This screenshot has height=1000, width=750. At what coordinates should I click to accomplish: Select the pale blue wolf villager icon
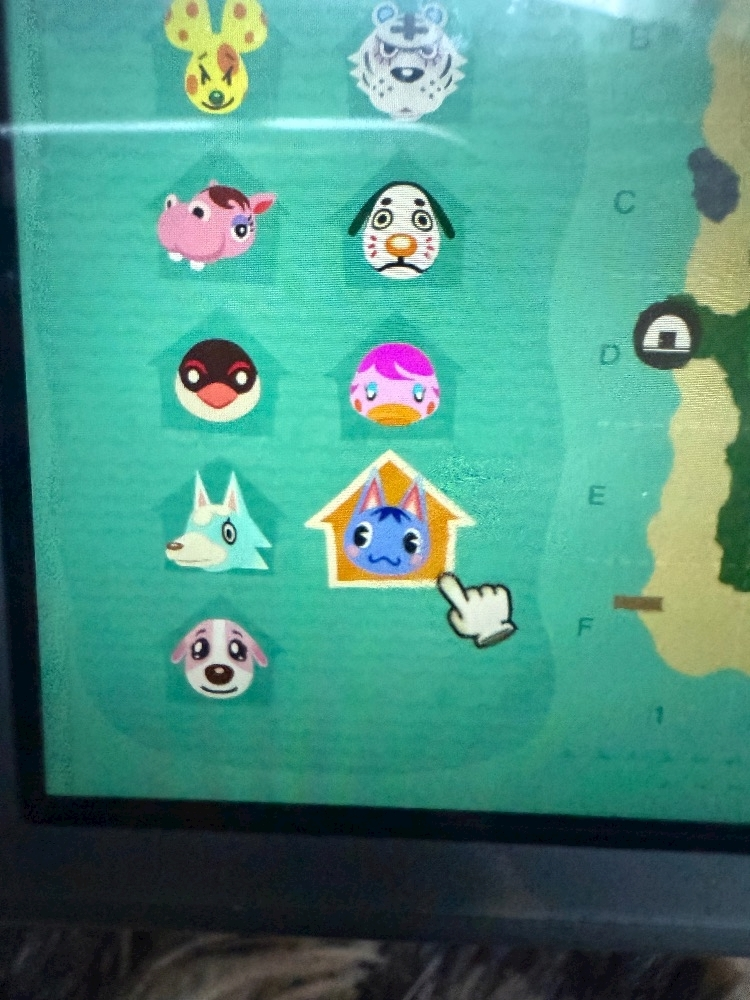218,525
